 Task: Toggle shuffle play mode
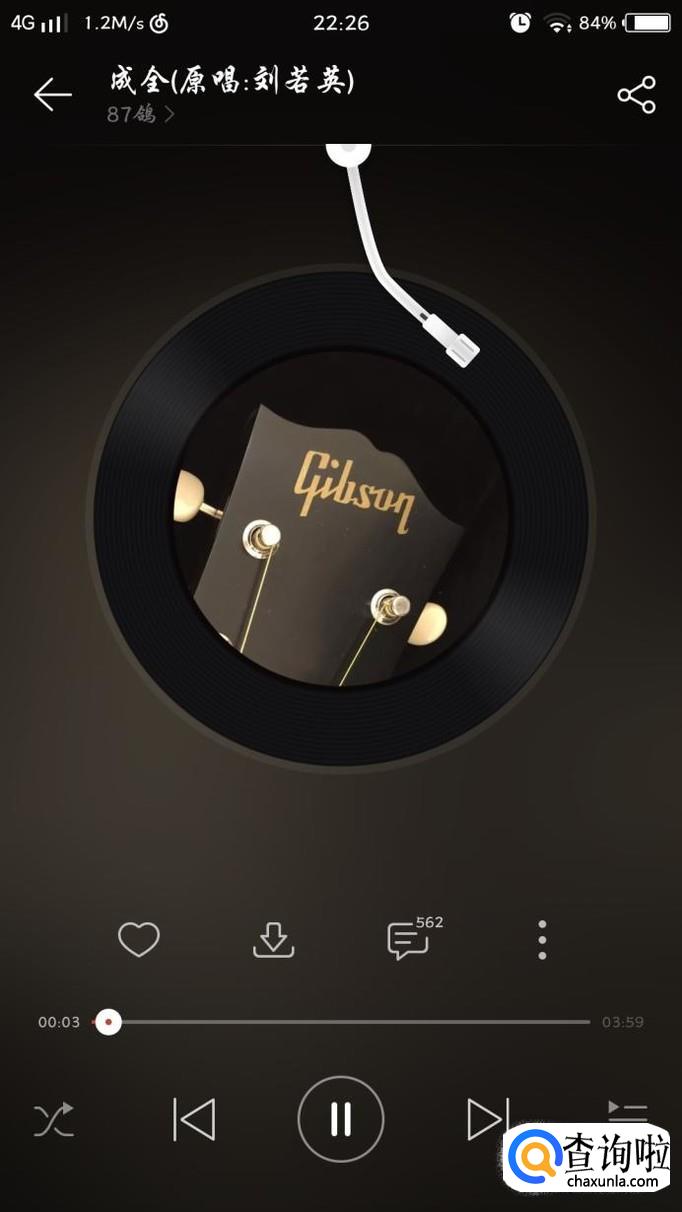54,1119
